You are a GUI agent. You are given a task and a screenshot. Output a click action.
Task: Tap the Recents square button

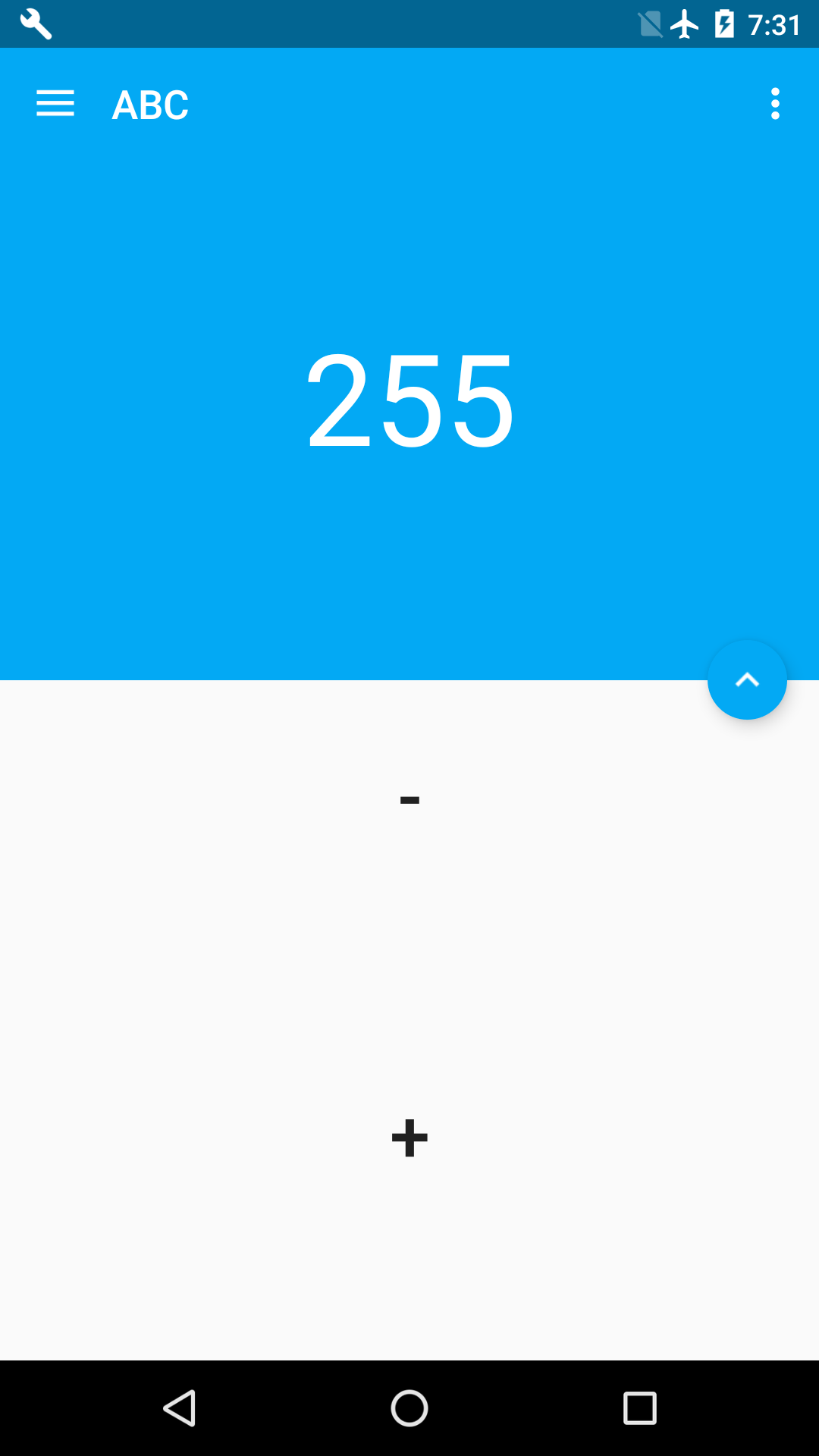pos(639,1410)
